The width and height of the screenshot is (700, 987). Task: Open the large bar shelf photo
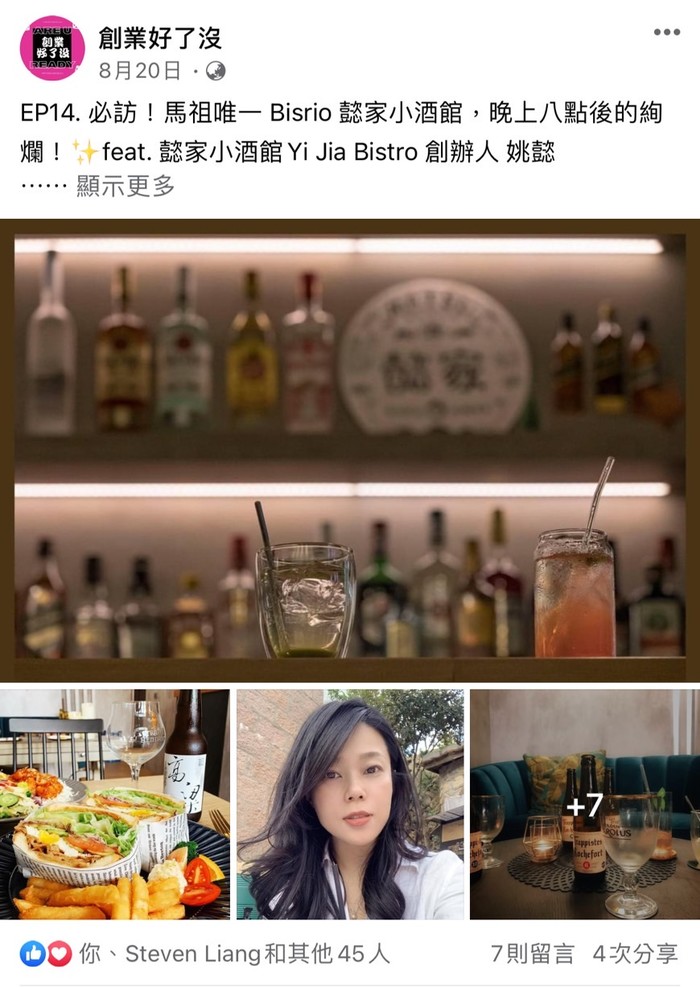coord(350,450)
